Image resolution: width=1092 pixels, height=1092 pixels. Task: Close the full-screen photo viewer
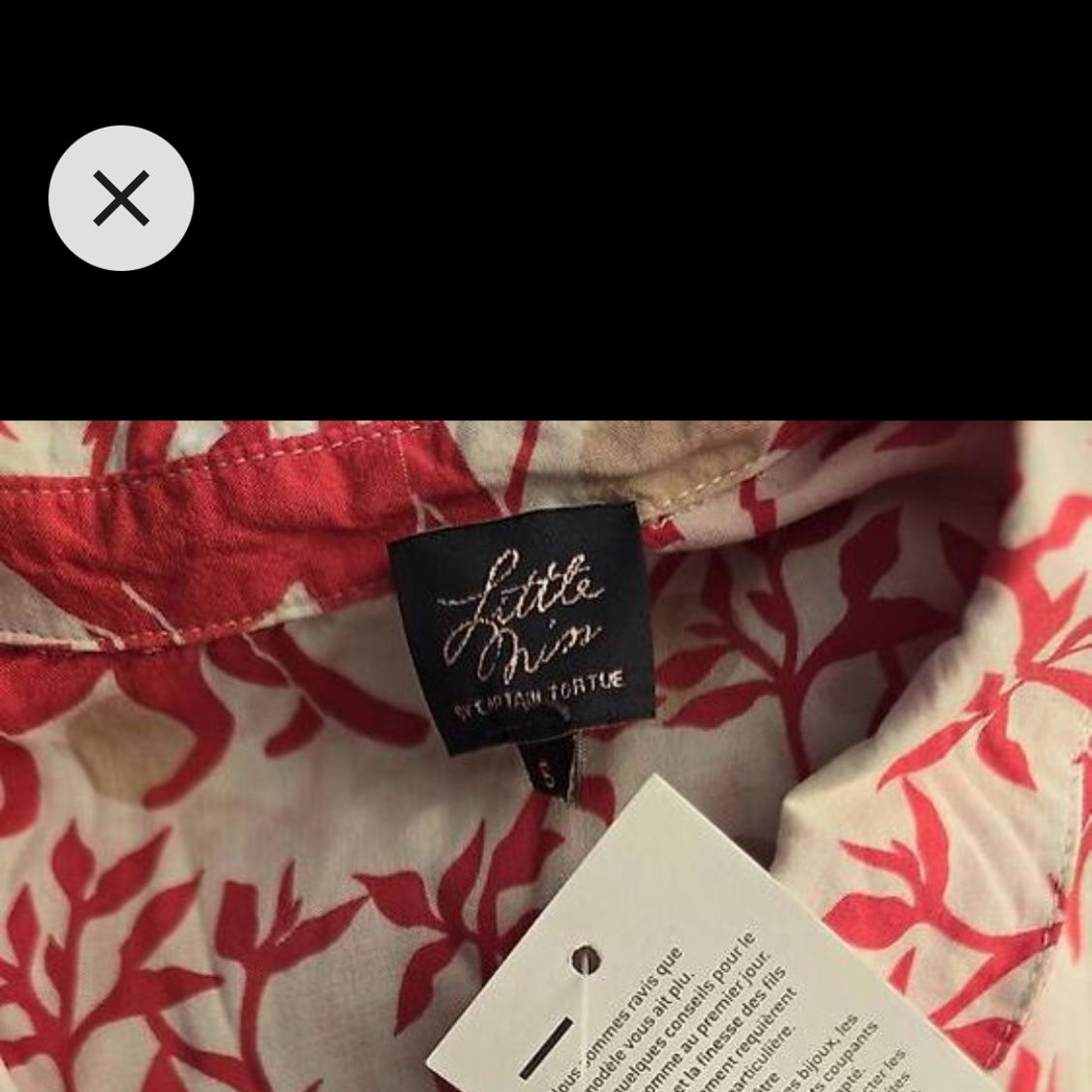click(121, 197)
